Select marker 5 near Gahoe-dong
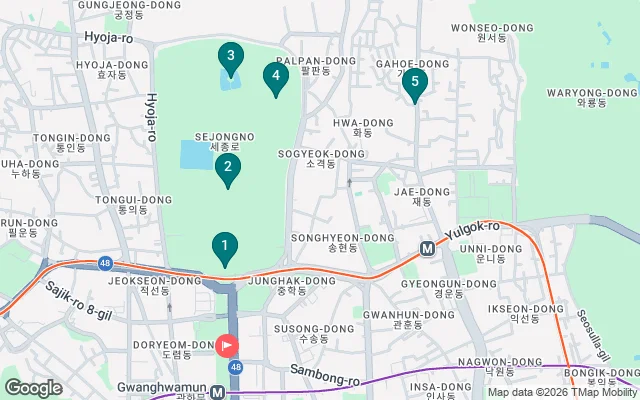Screen dimensions: 640x400 415,83
